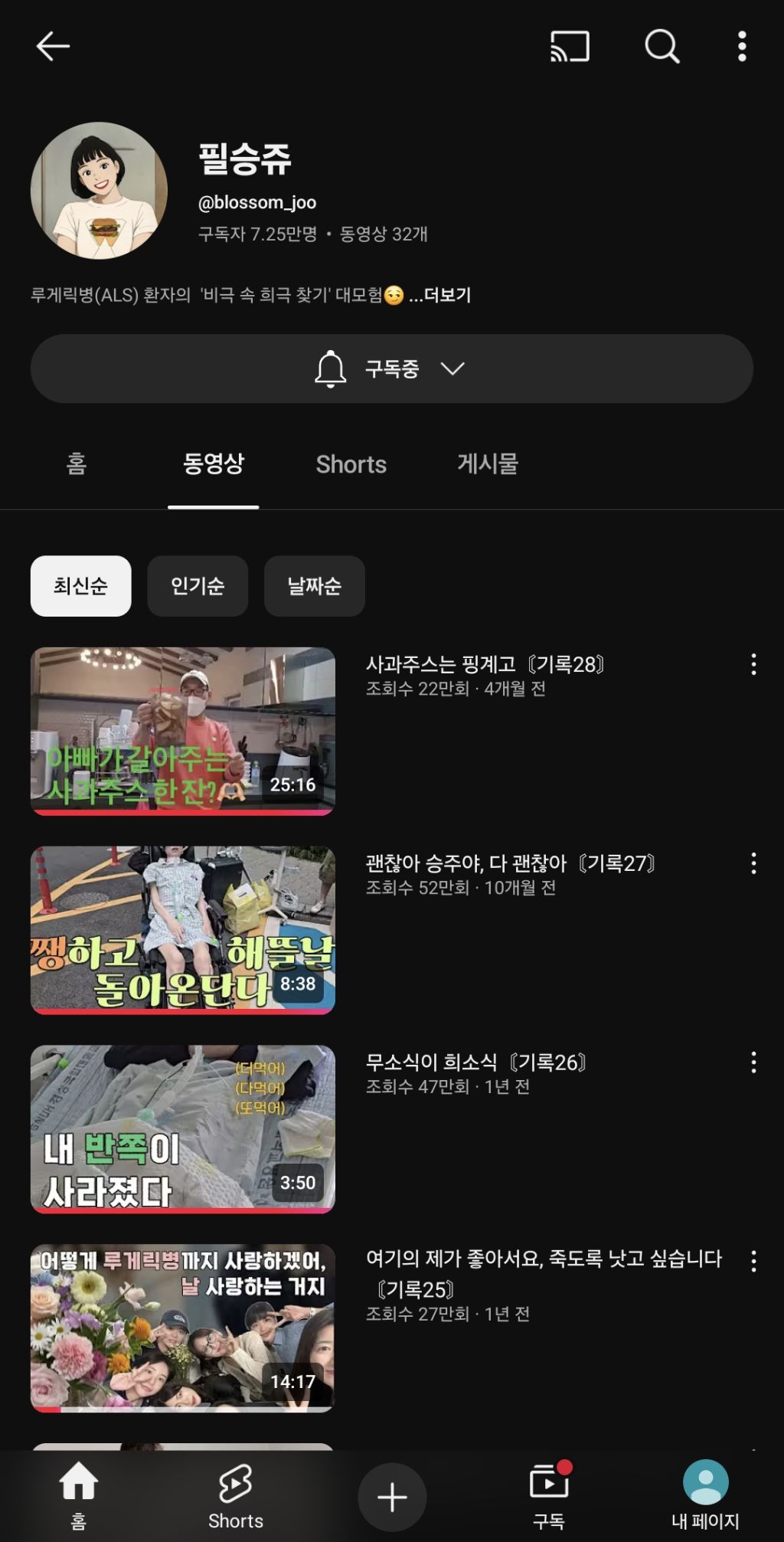Image resolution: width=784 pixels, height=1542 pixels.
Task: Tap the back arrow
Action: click(51, 47)
